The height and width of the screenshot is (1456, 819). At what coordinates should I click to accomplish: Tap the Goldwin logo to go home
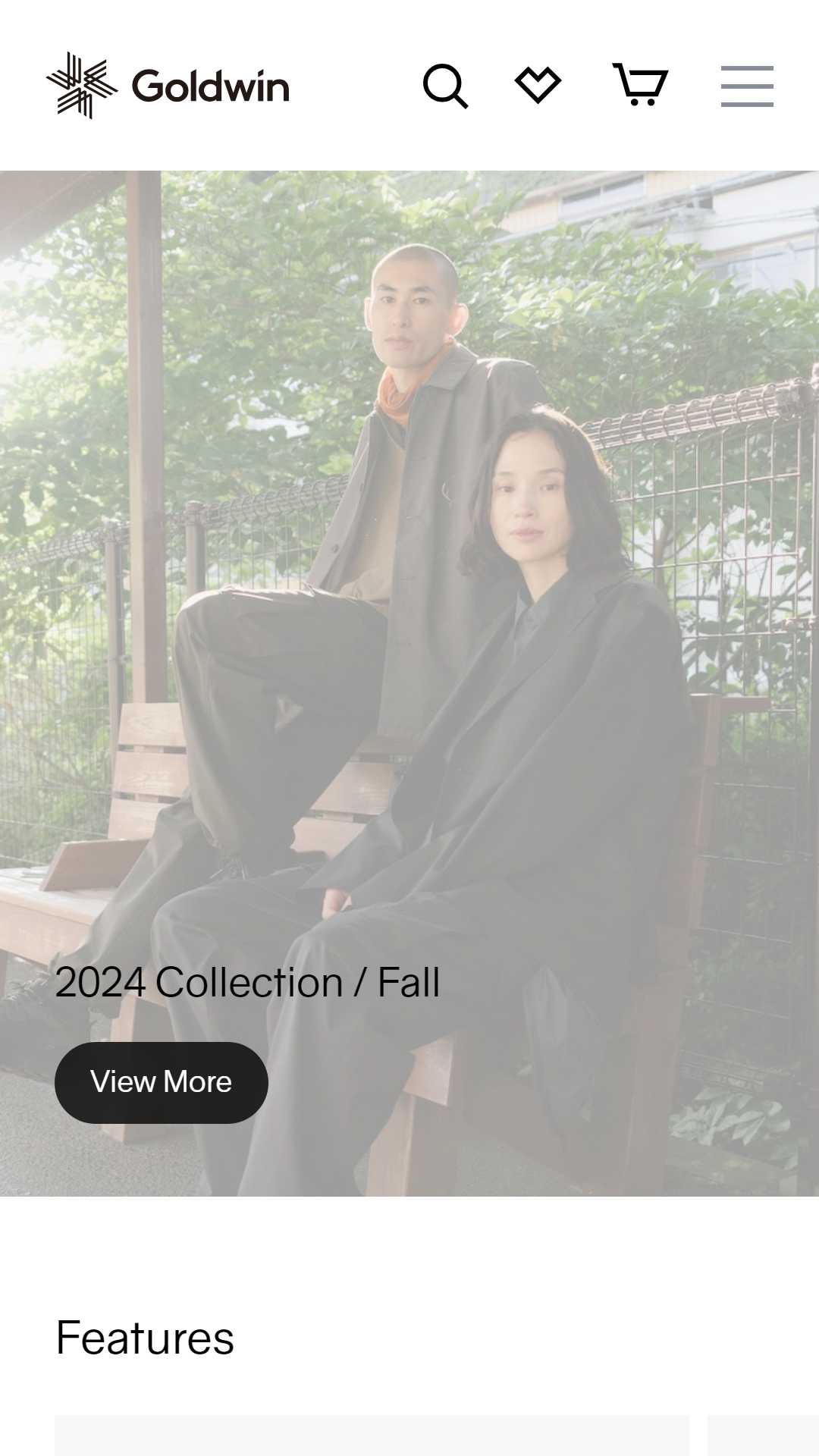coord(168,86)
